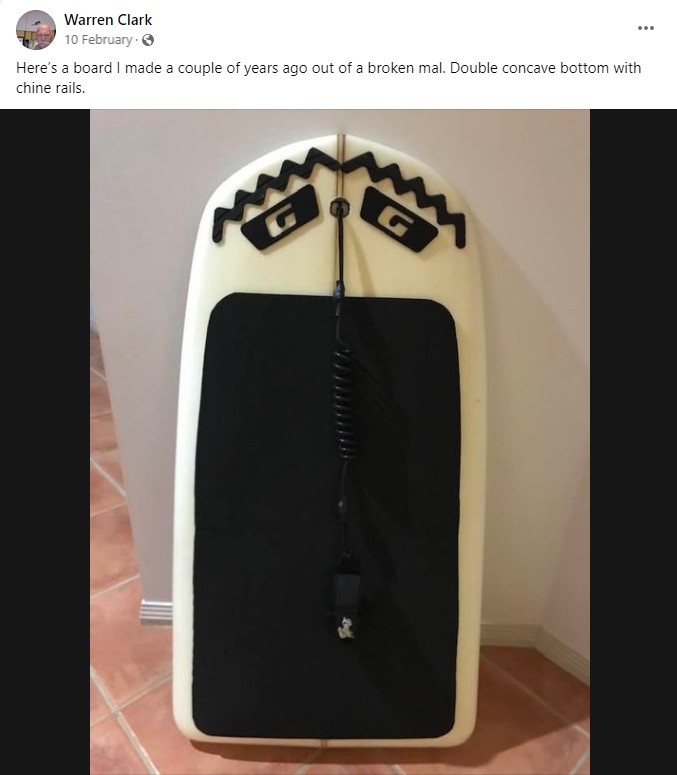Viewport: 677px width, 775px height.
Task: Open the post options menu
Action: [646, 28]
